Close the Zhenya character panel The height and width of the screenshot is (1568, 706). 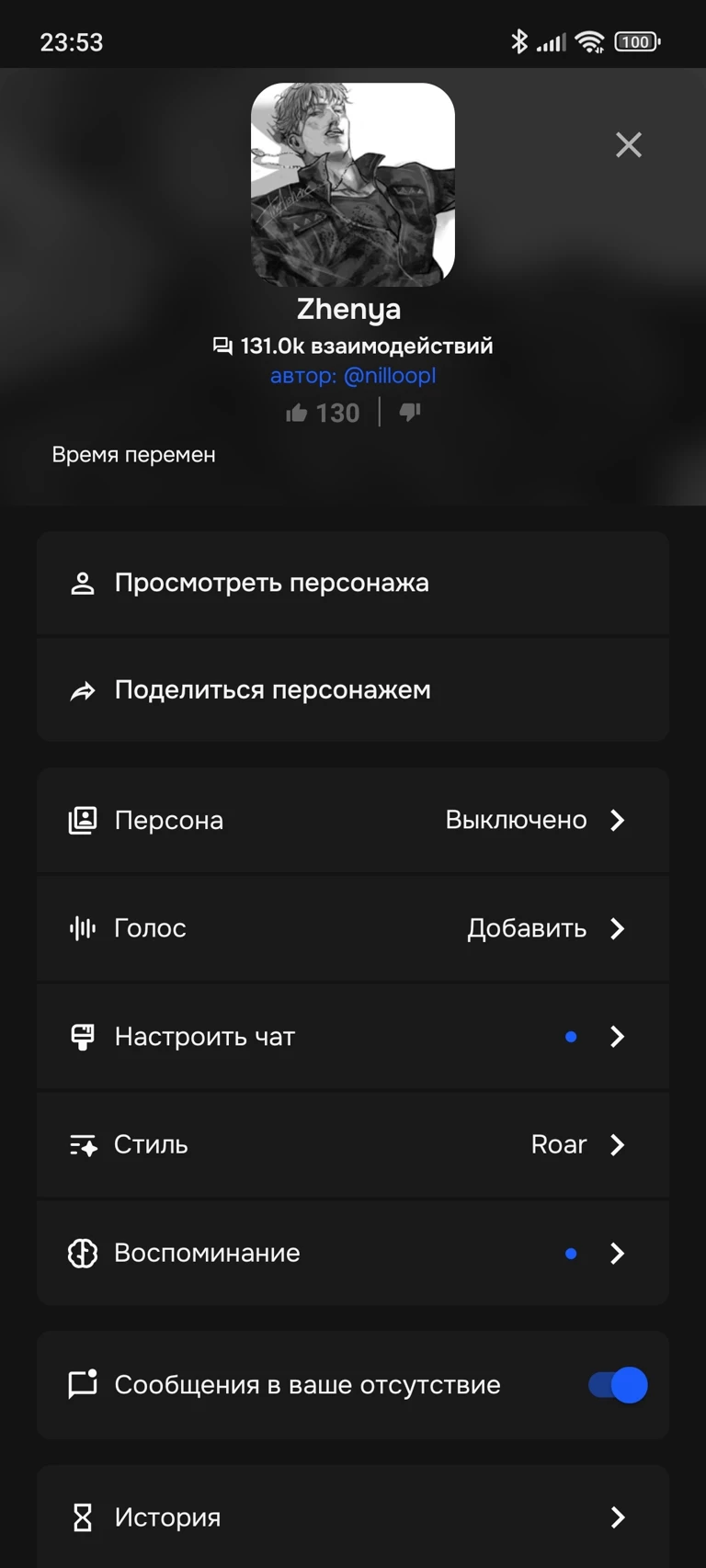(629, 144)
